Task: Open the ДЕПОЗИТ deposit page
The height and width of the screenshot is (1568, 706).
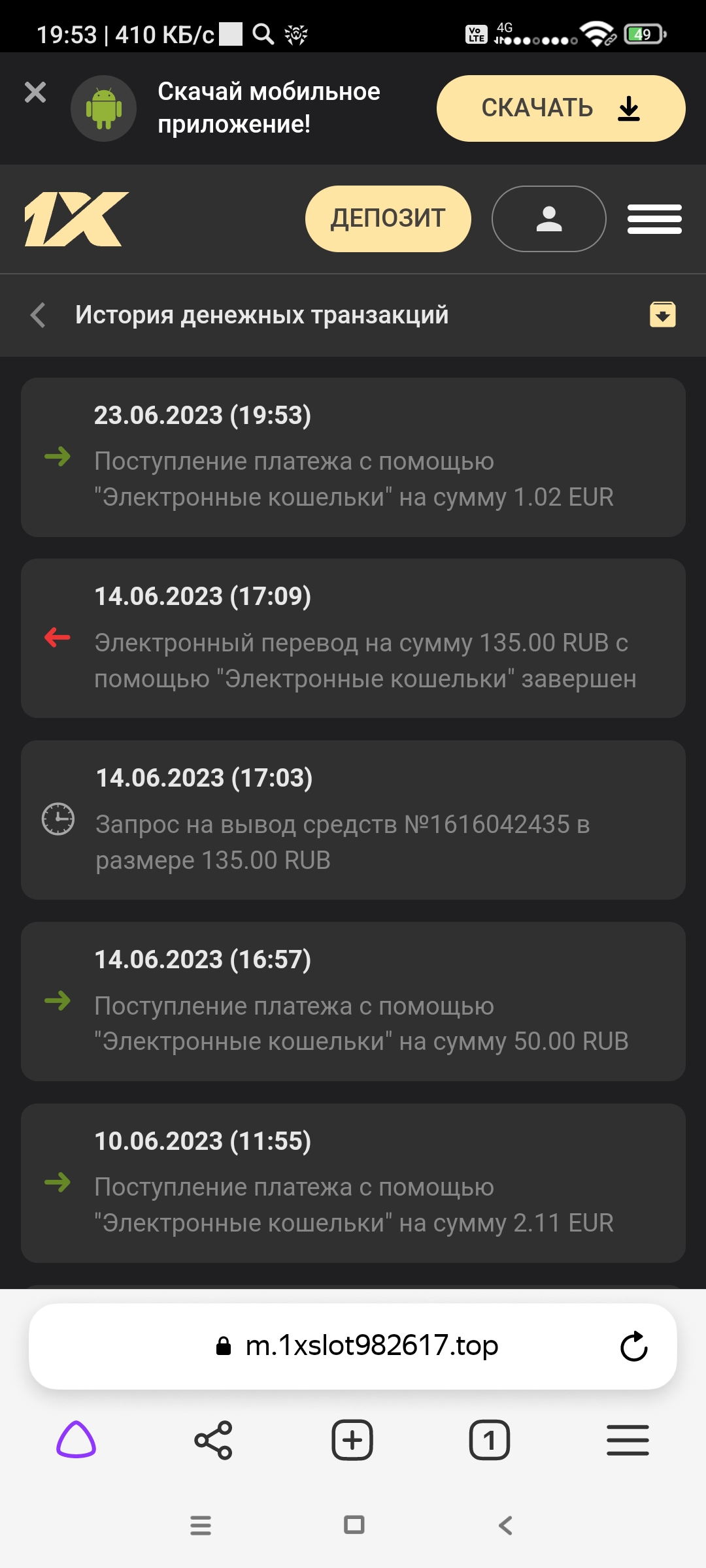Action: click(x=388, y=219)
